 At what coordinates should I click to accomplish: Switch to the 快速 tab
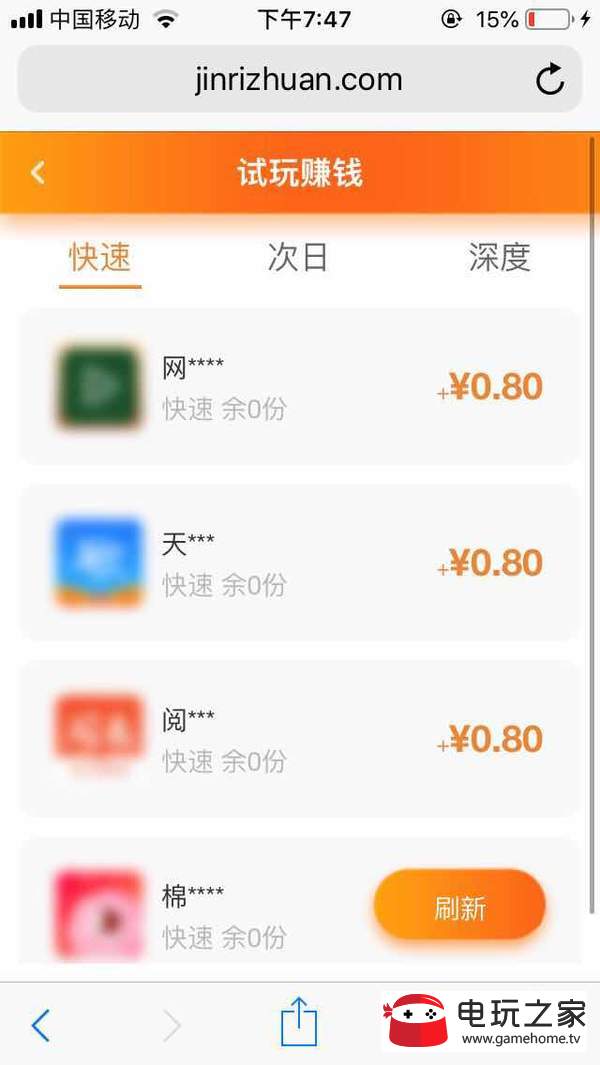click(100, 258)
